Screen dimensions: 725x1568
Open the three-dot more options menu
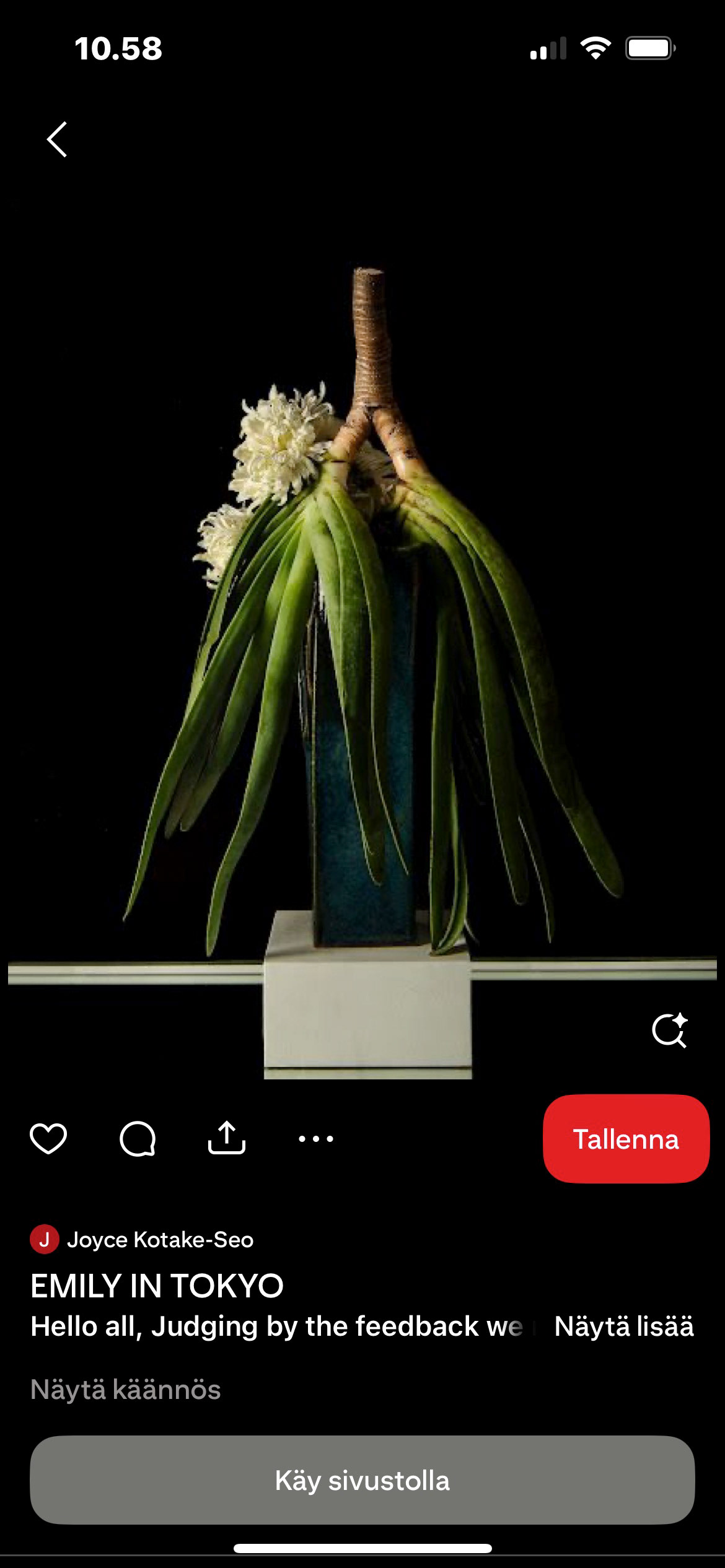click(316, 1138)
